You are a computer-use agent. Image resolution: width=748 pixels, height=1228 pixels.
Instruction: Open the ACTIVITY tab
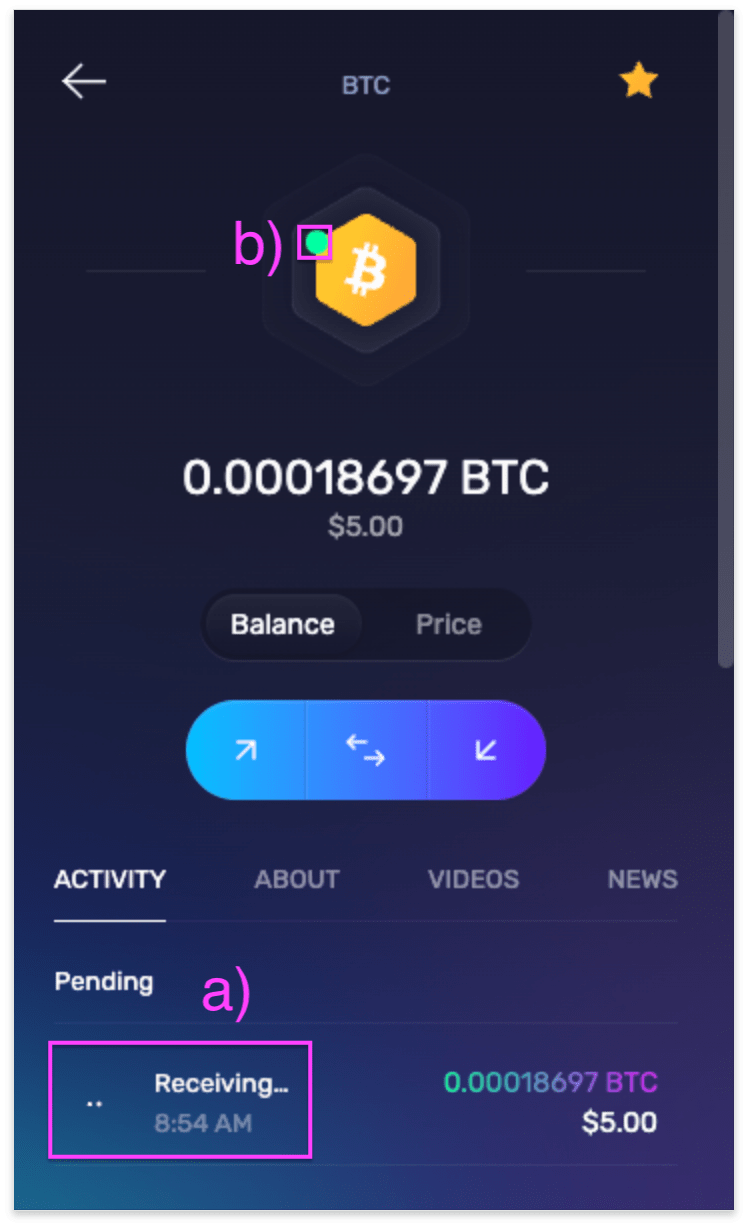(109, 880)
